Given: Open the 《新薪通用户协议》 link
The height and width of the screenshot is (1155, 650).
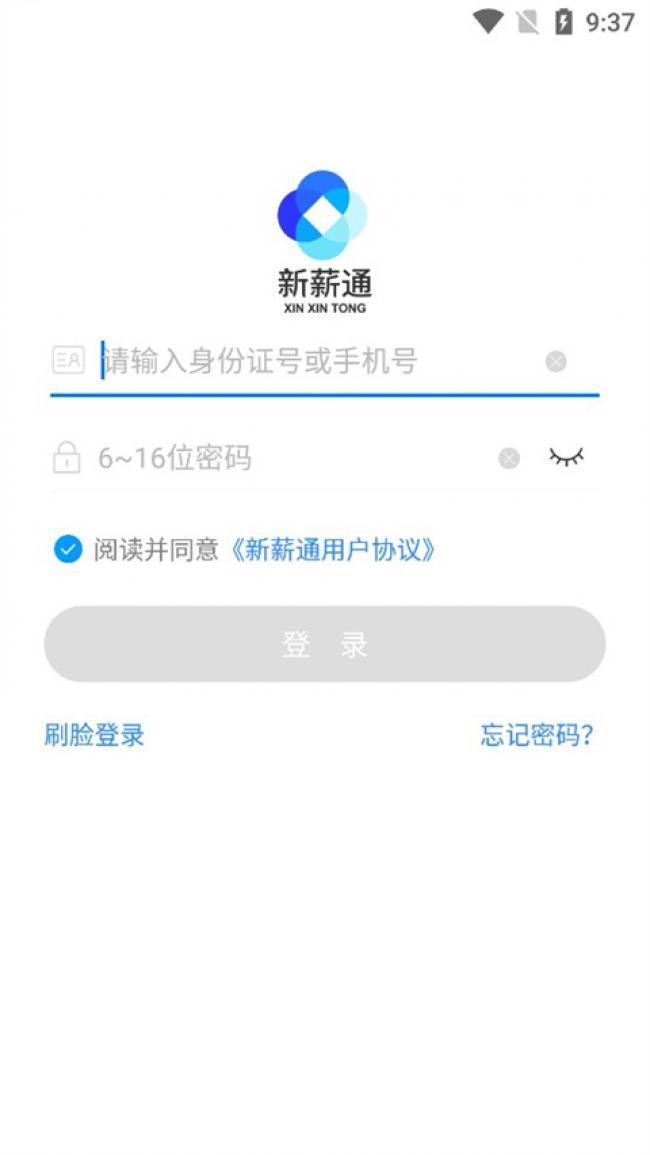Looking at the screenshot, I should pyautogui.click(x=332, y=550).
